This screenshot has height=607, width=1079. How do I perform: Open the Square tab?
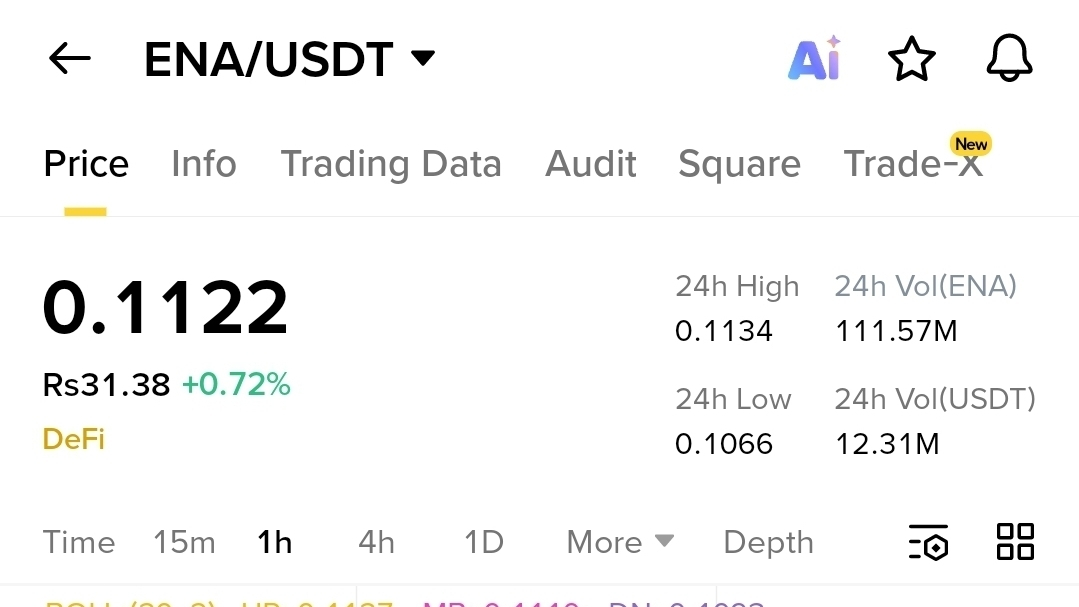pyautogui.click(x=739, y=164)
